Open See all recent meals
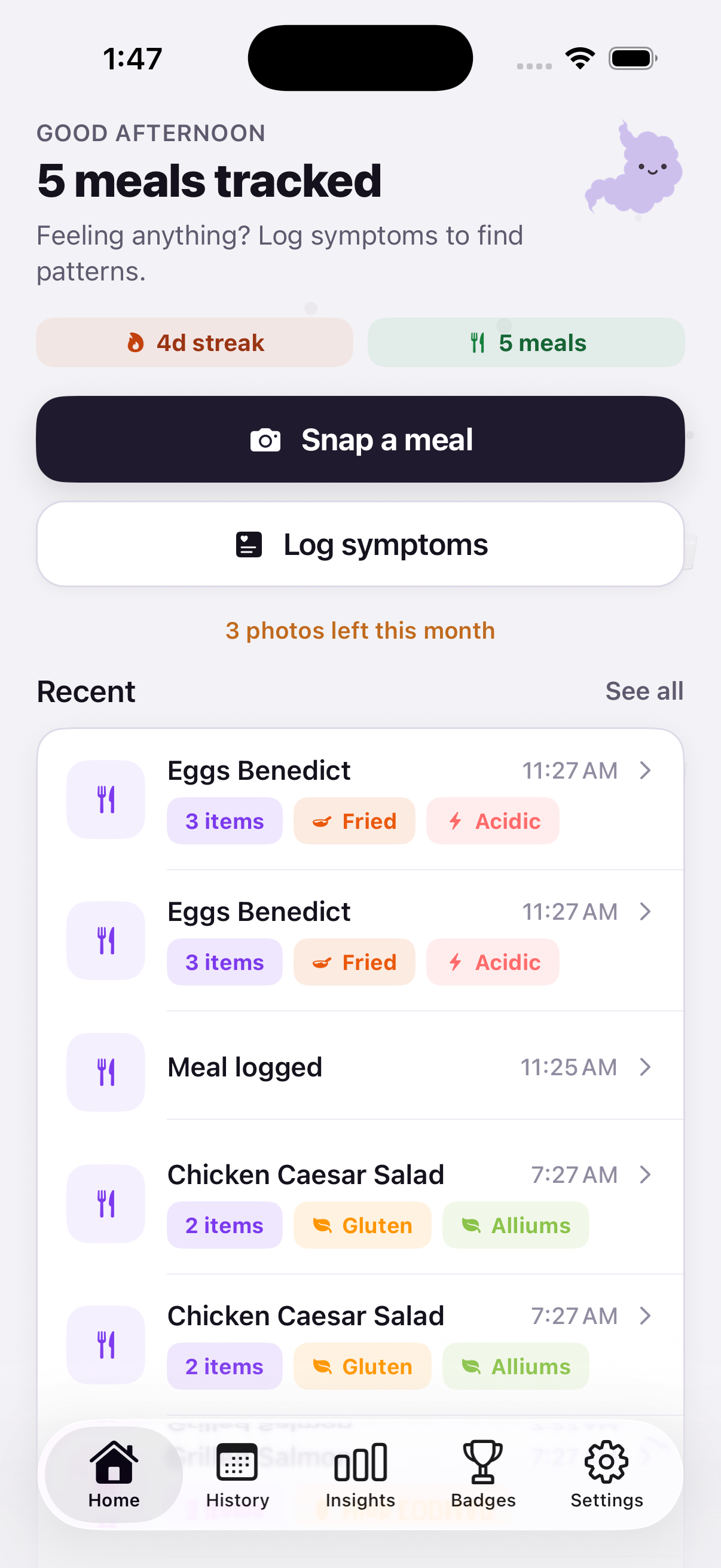721x1568 pixels. coord(645,691)
